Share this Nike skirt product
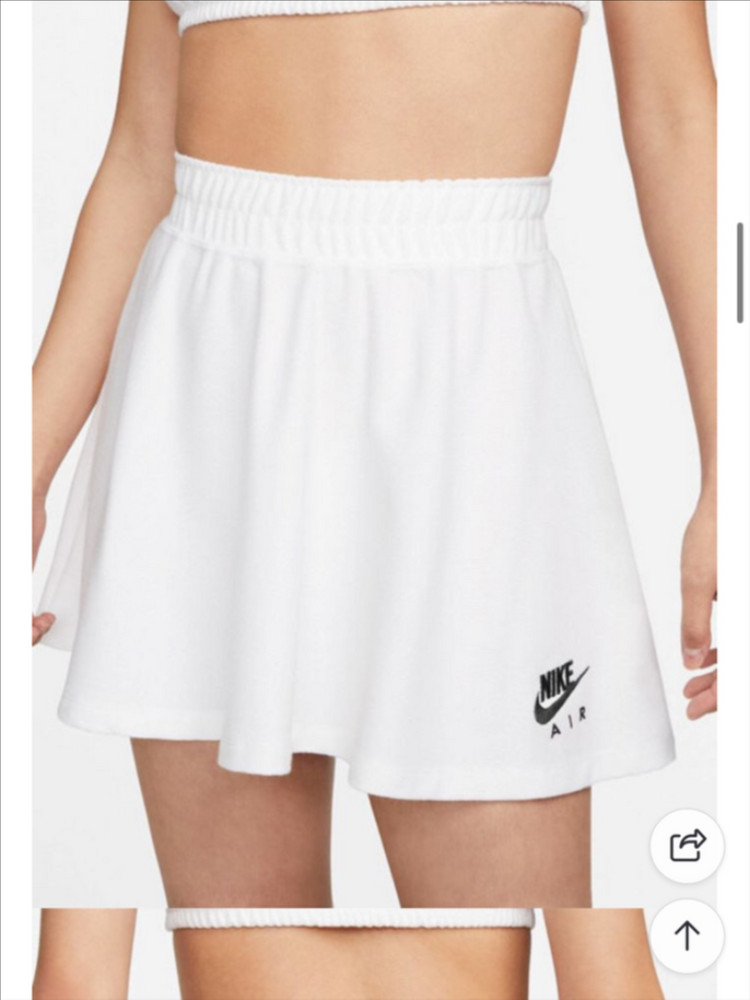The height and width of the screenshot is (1000, 750). tap(687, 846)
